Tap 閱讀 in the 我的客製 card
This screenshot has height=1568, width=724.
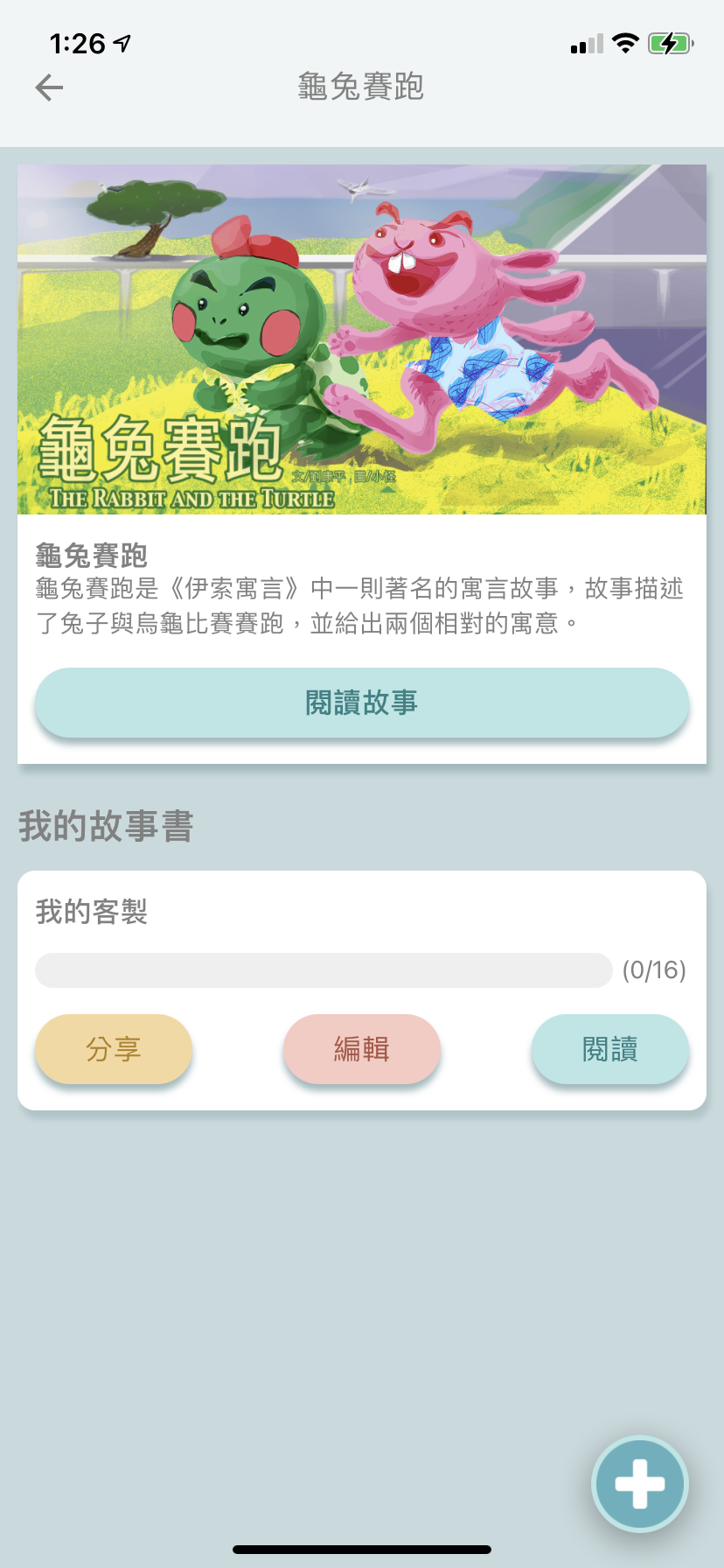point(609,1048)
